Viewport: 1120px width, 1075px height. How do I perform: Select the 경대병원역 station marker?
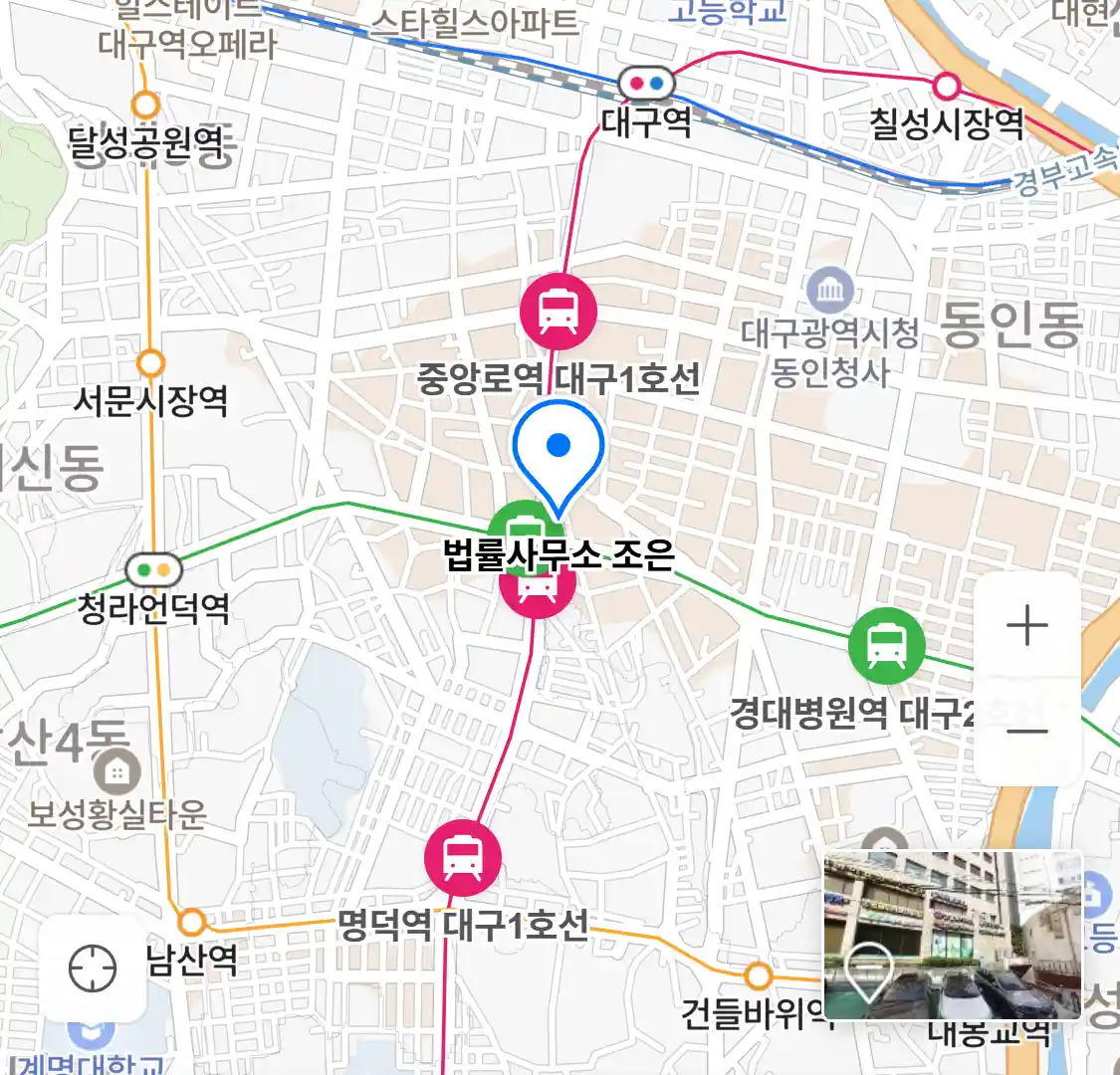click(886, 645)
